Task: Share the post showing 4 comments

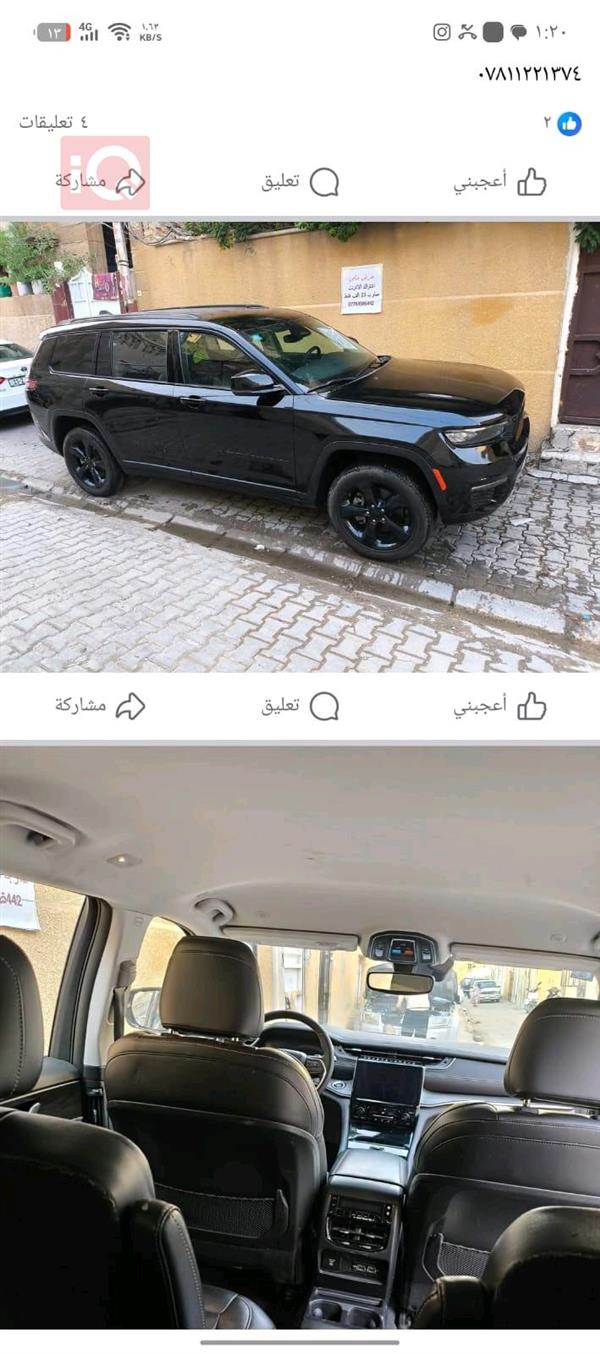Action: 100,182
